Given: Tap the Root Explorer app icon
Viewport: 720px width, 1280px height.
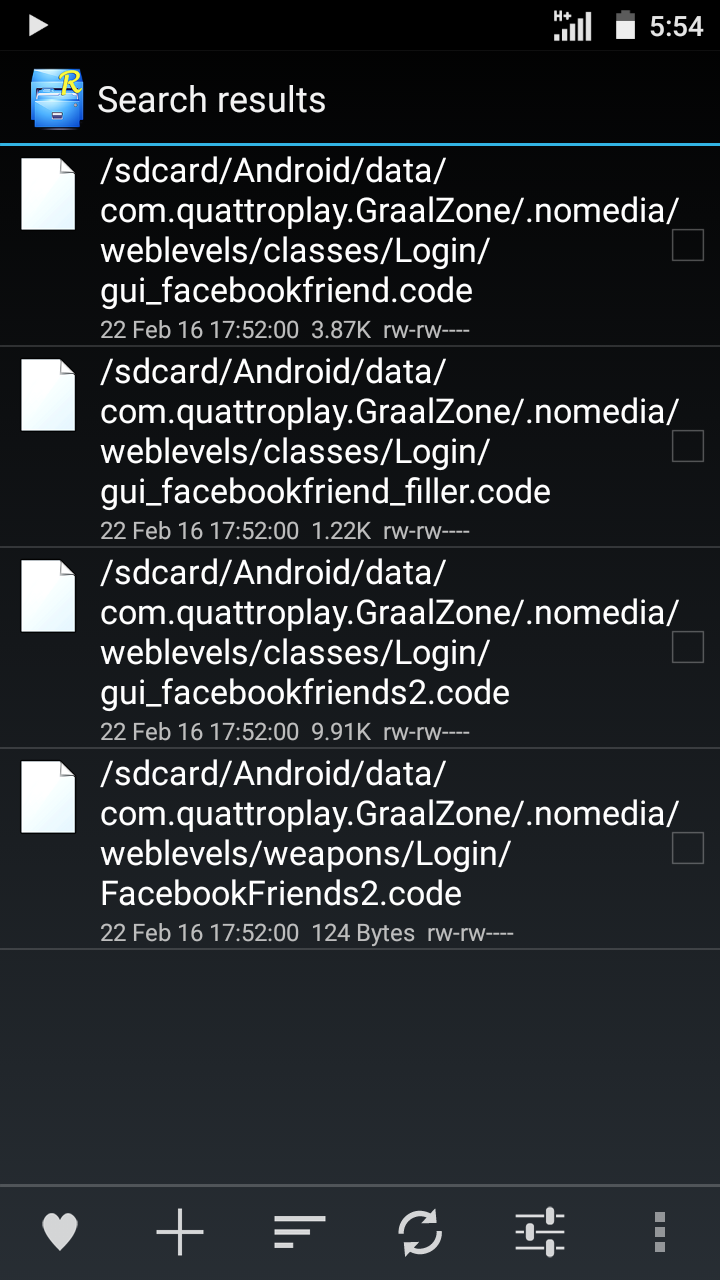Looking at the screenshot, I should coord(56,99).
